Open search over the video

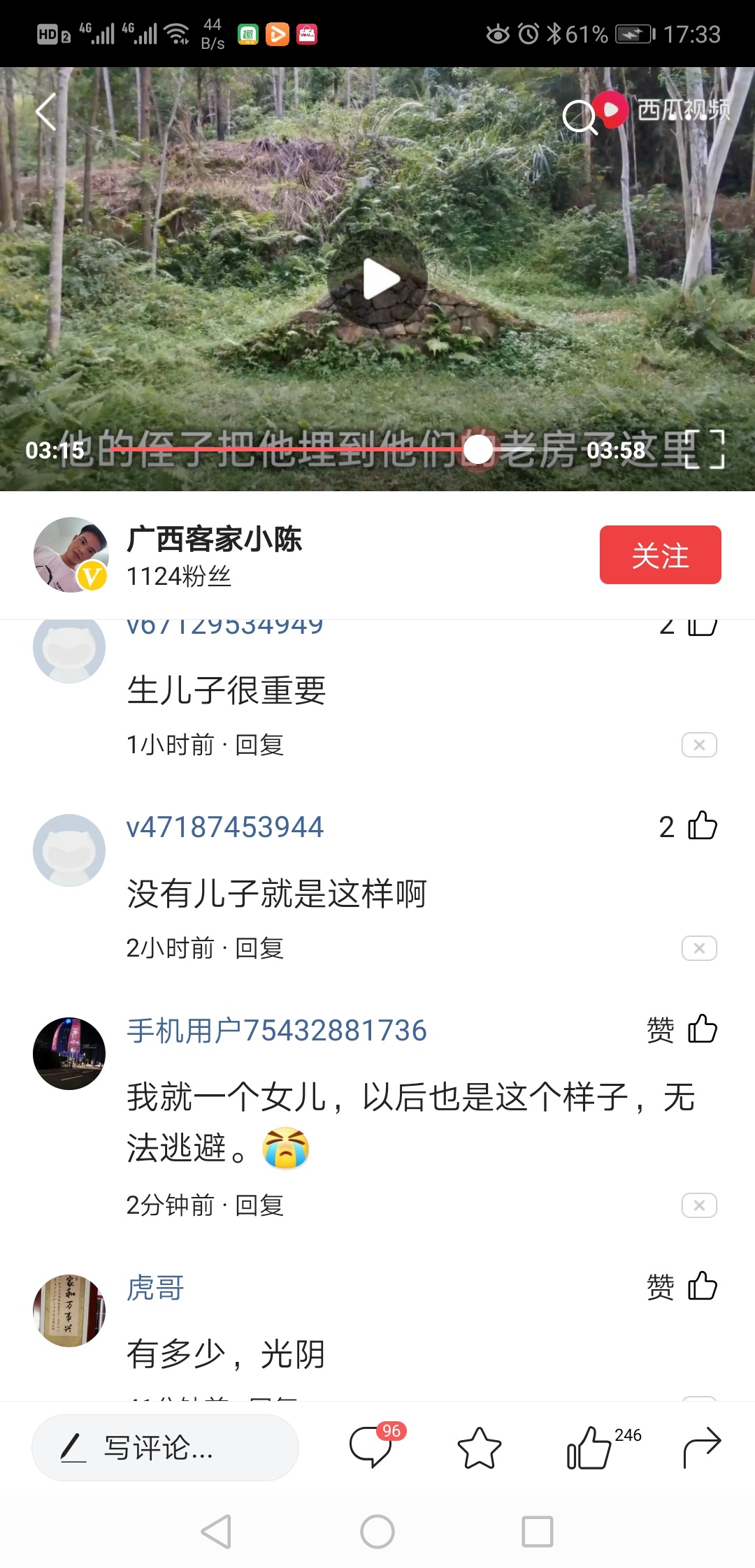tap(579, 116)
